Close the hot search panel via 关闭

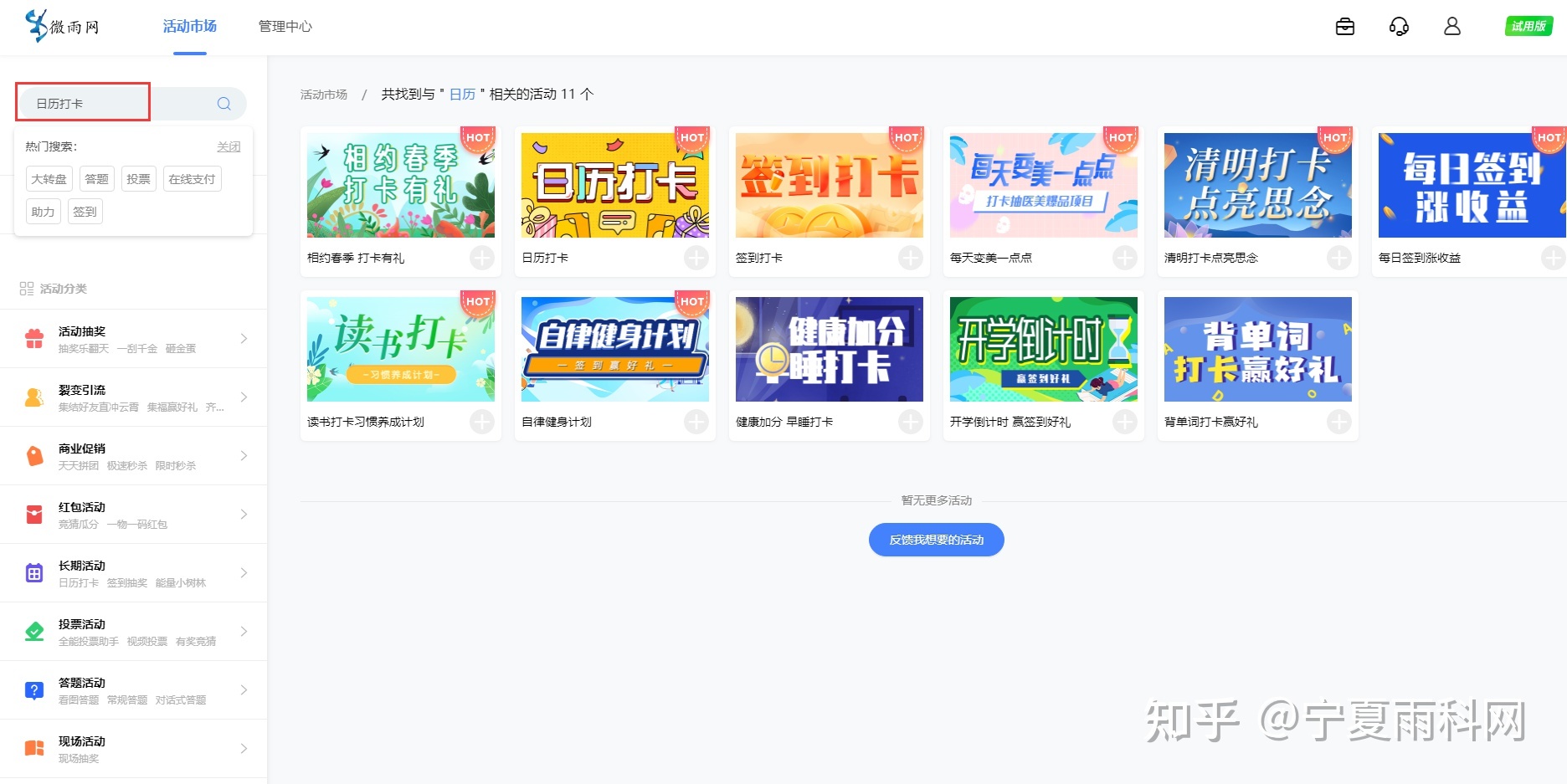[228, 146]
